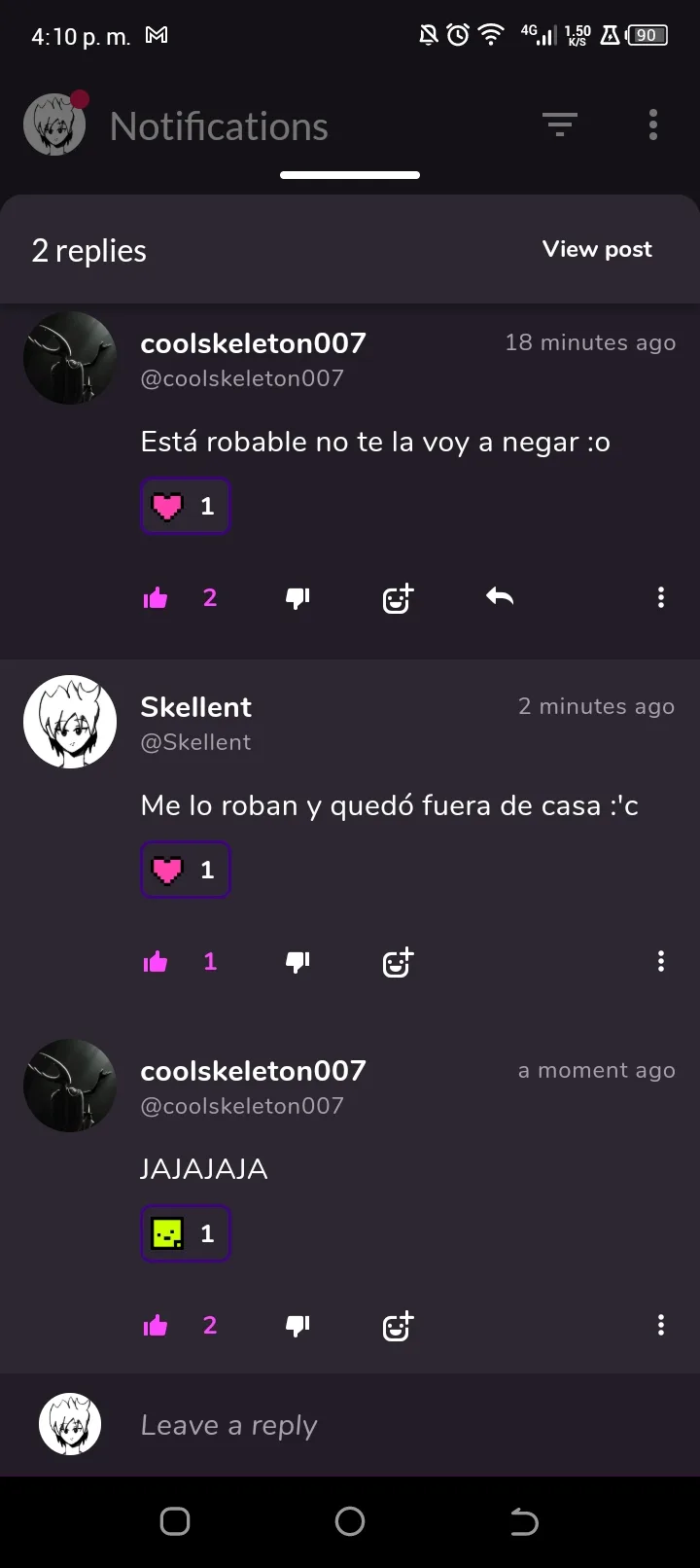Tap View post button
This screenshot has height=1568, width=700.
[x=597, y=249]
